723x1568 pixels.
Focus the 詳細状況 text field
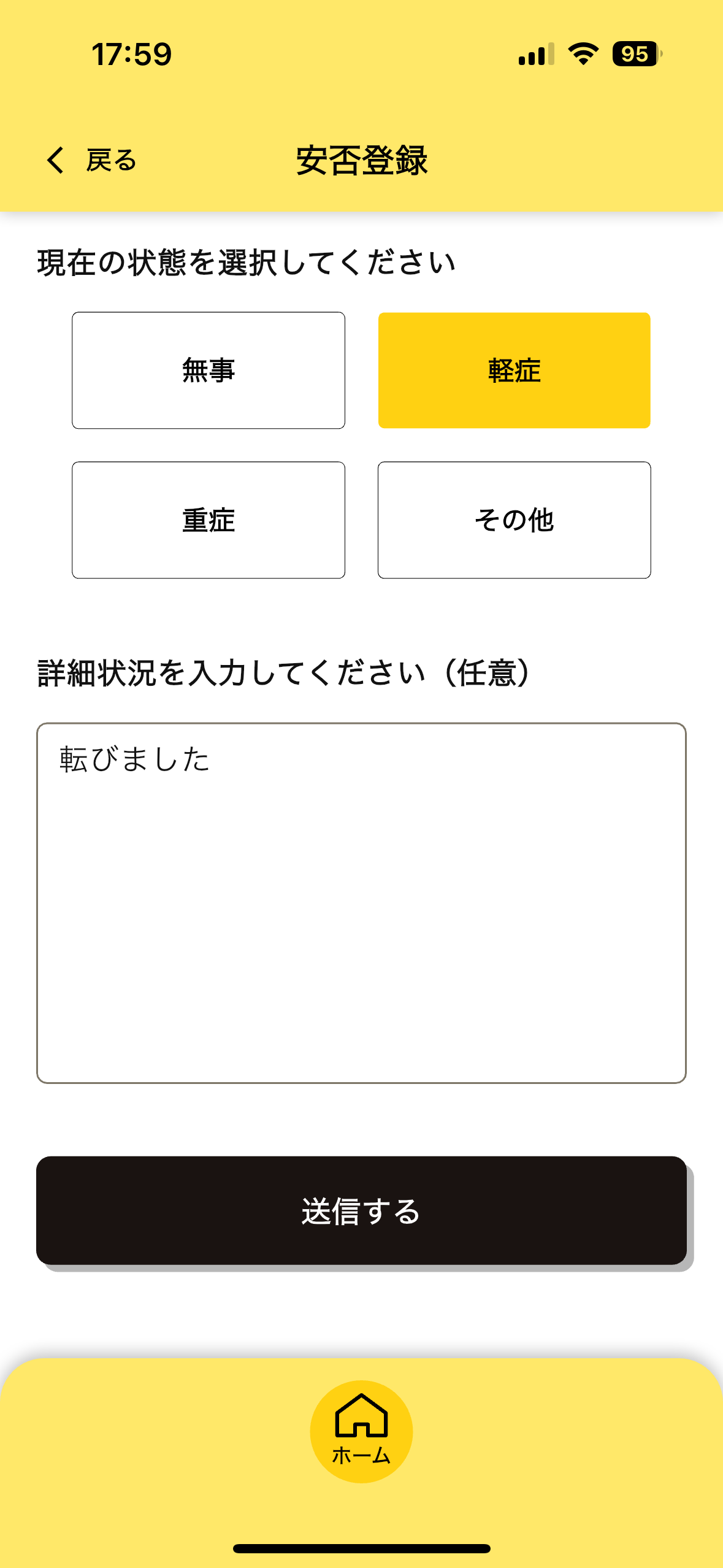tap(361, 903)
